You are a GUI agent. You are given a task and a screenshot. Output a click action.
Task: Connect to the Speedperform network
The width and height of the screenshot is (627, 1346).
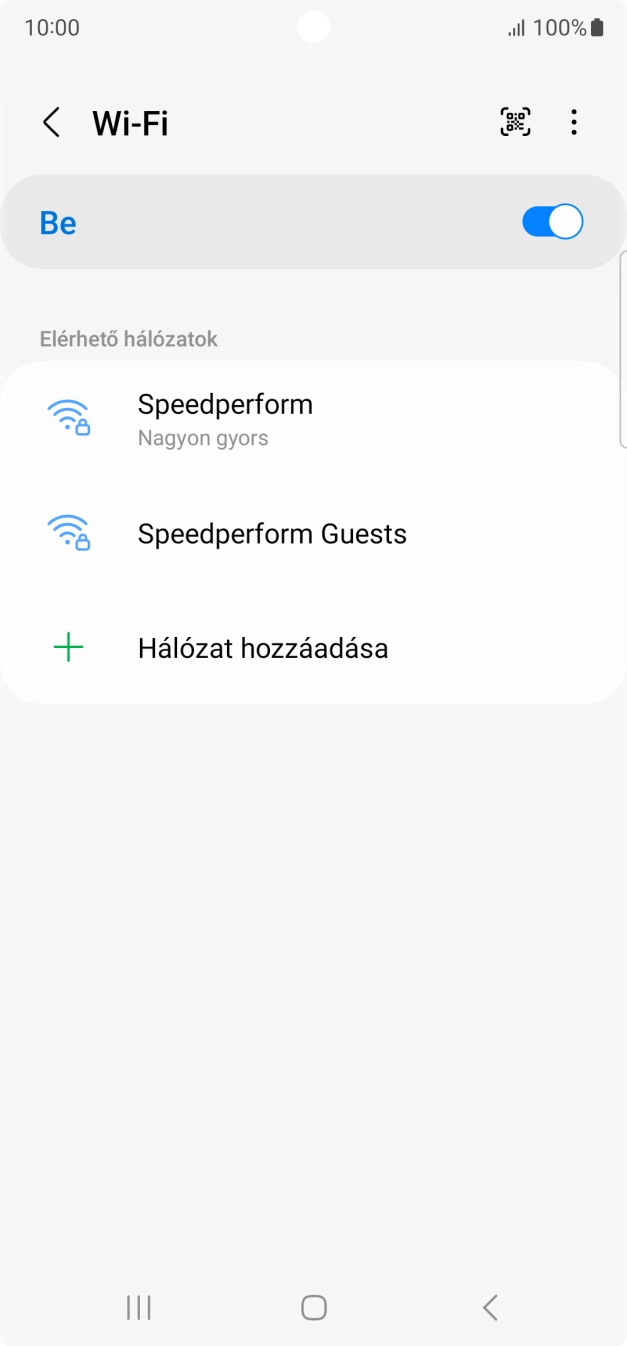click(225, 419)
